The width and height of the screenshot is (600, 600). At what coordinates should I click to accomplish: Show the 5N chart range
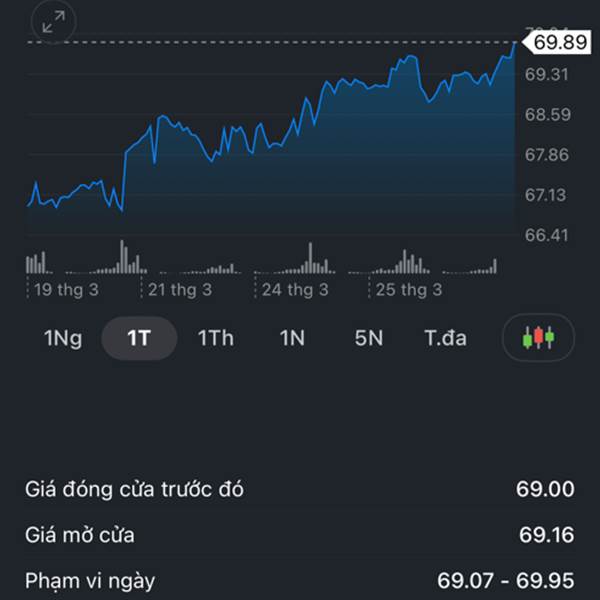(368, 338)
